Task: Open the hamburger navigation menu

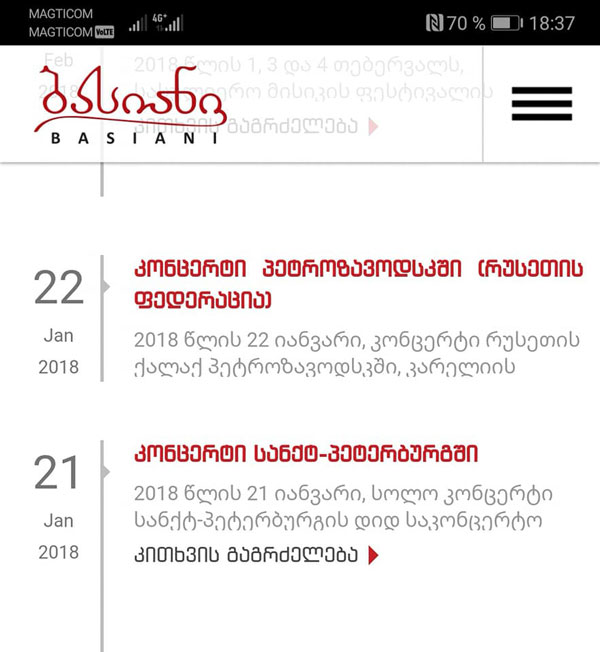Action: [541, 104]
